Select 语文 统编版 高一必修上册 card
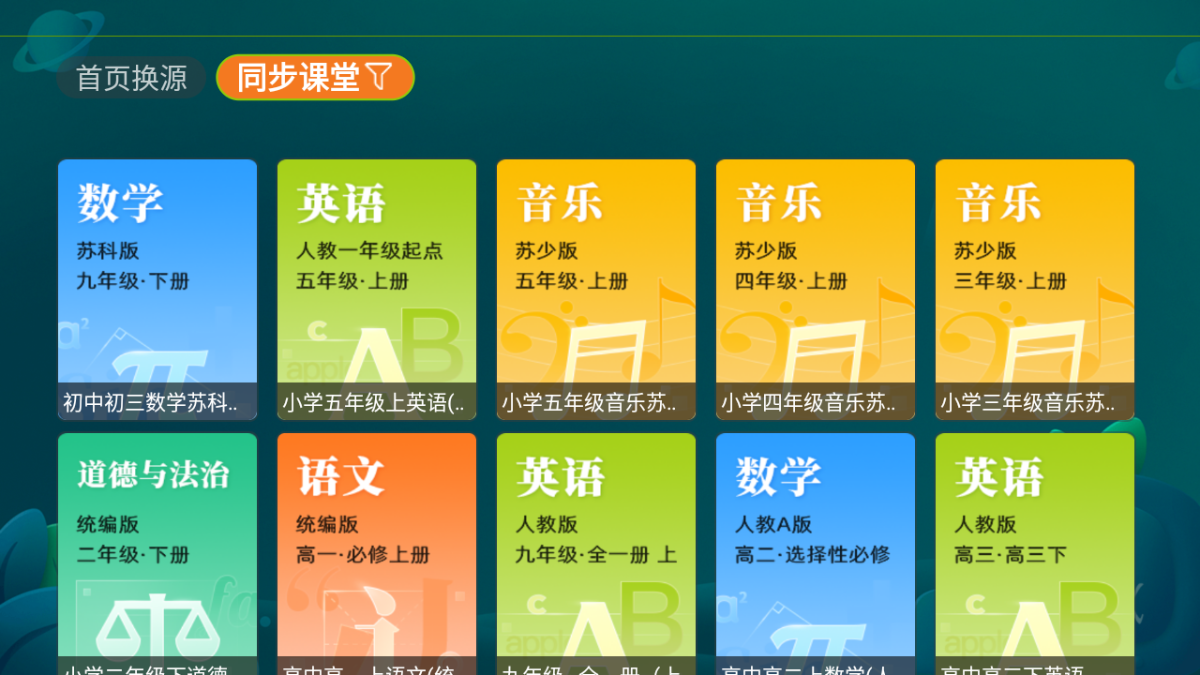 click(x=376, y=553)
